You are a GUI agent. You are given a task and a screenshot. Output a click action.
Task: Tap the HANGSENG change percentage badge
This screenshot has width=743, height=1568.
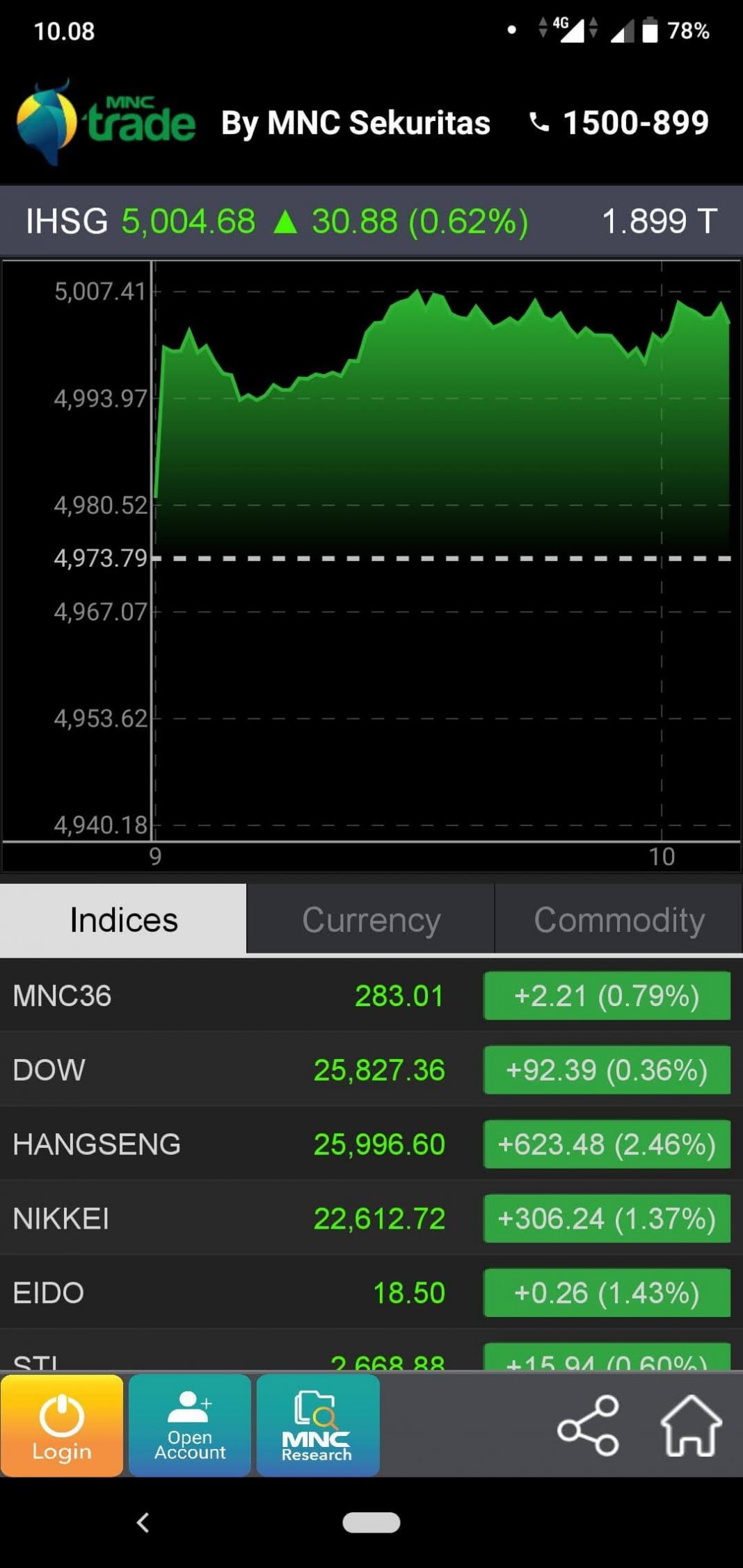[x=607, y=1144]
